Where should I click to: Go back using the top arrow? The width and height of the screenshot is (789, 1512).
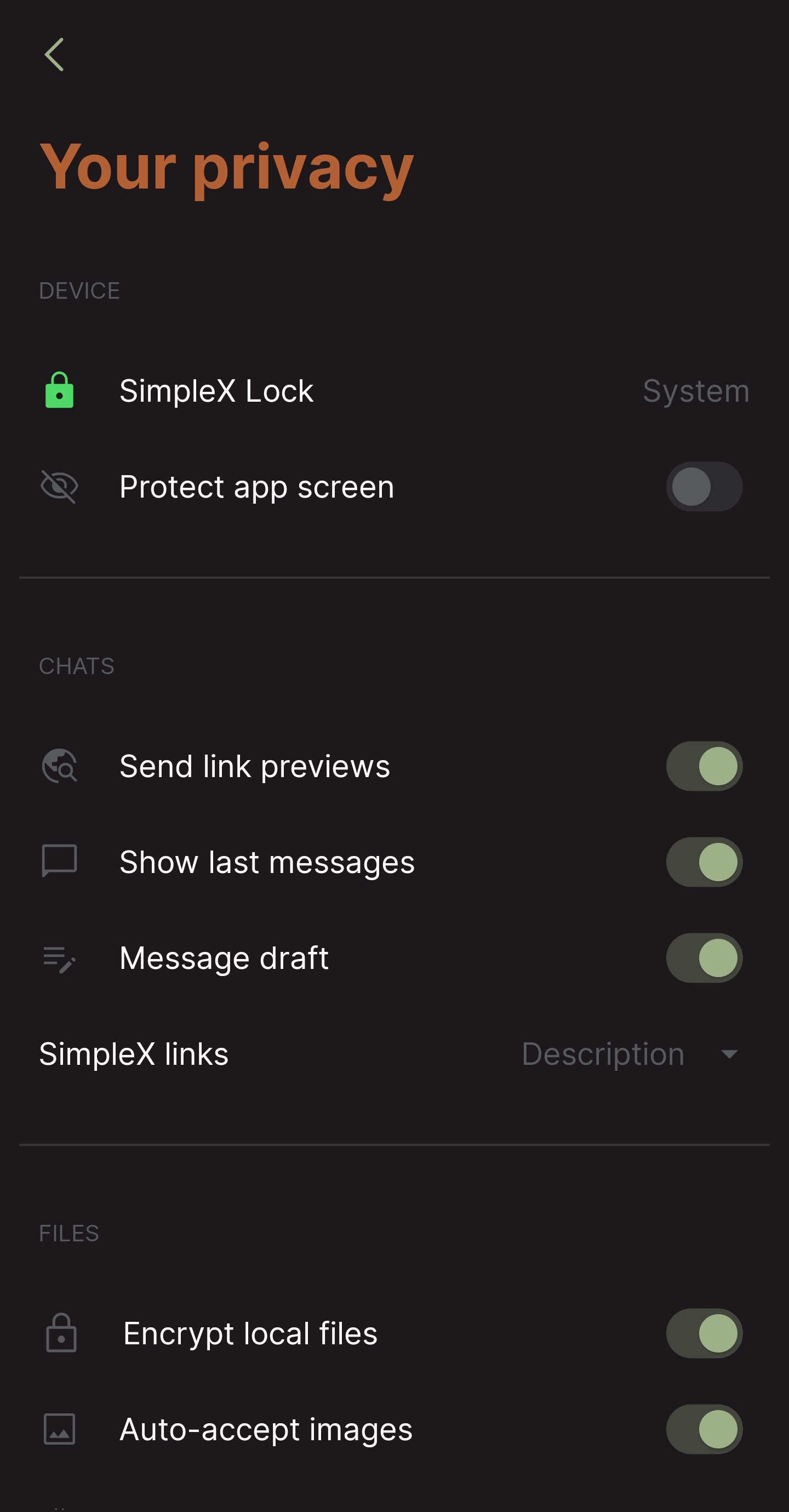(54, 55)
